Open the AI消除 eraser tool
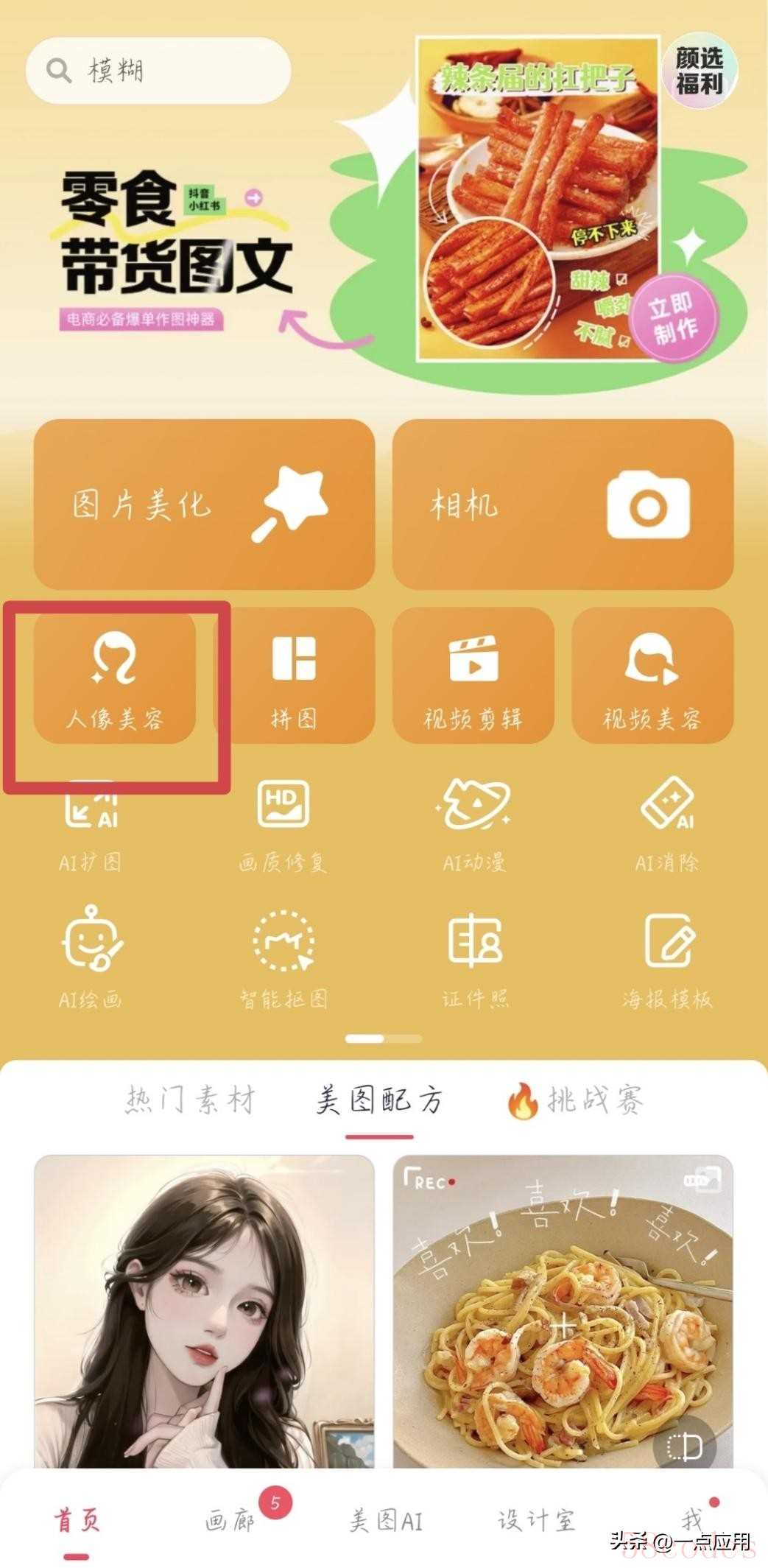Image resolution: width=768 pixels, height=1568 pixels. (666, 826)
